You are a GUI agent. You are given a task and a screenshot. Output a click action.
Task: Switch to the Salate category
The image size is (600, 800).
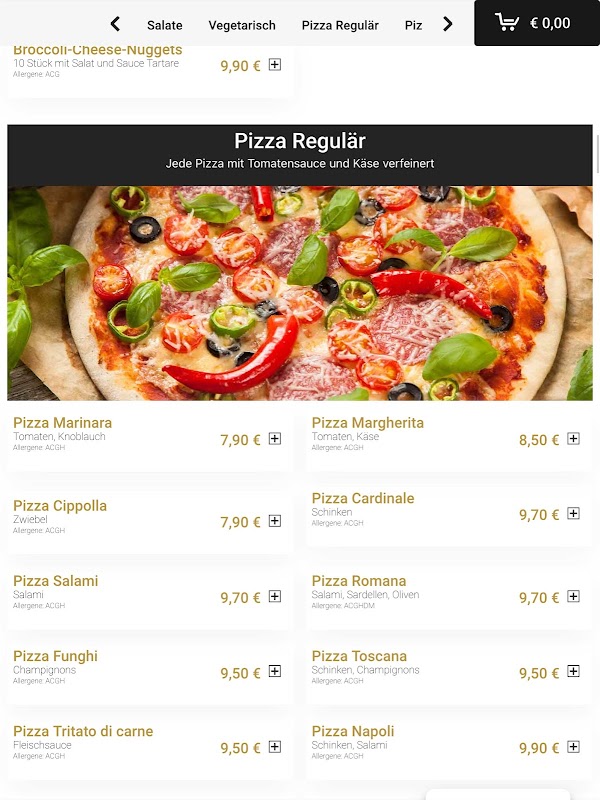click(x=165, y=25)
